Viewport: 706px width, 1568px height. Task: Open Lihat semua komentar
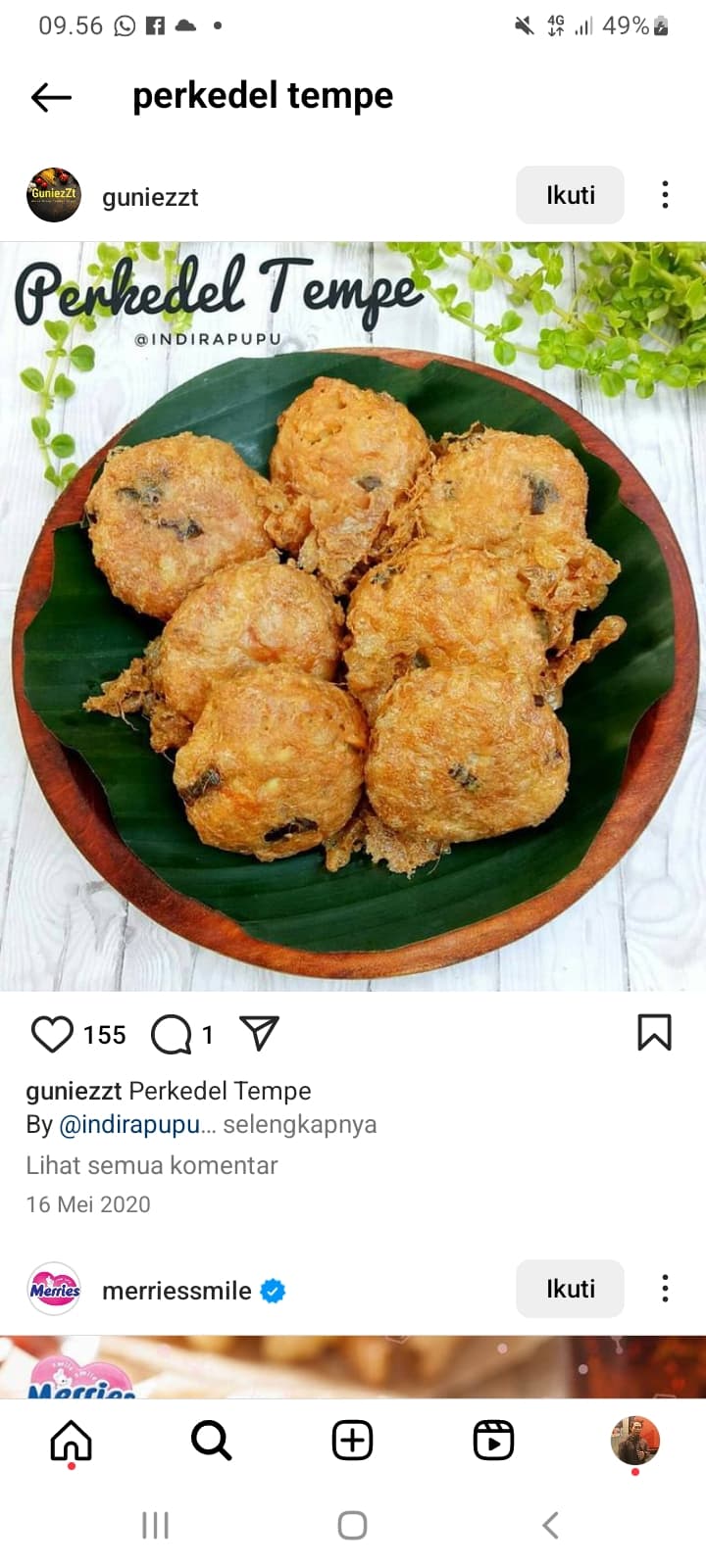click(151, 1165)
